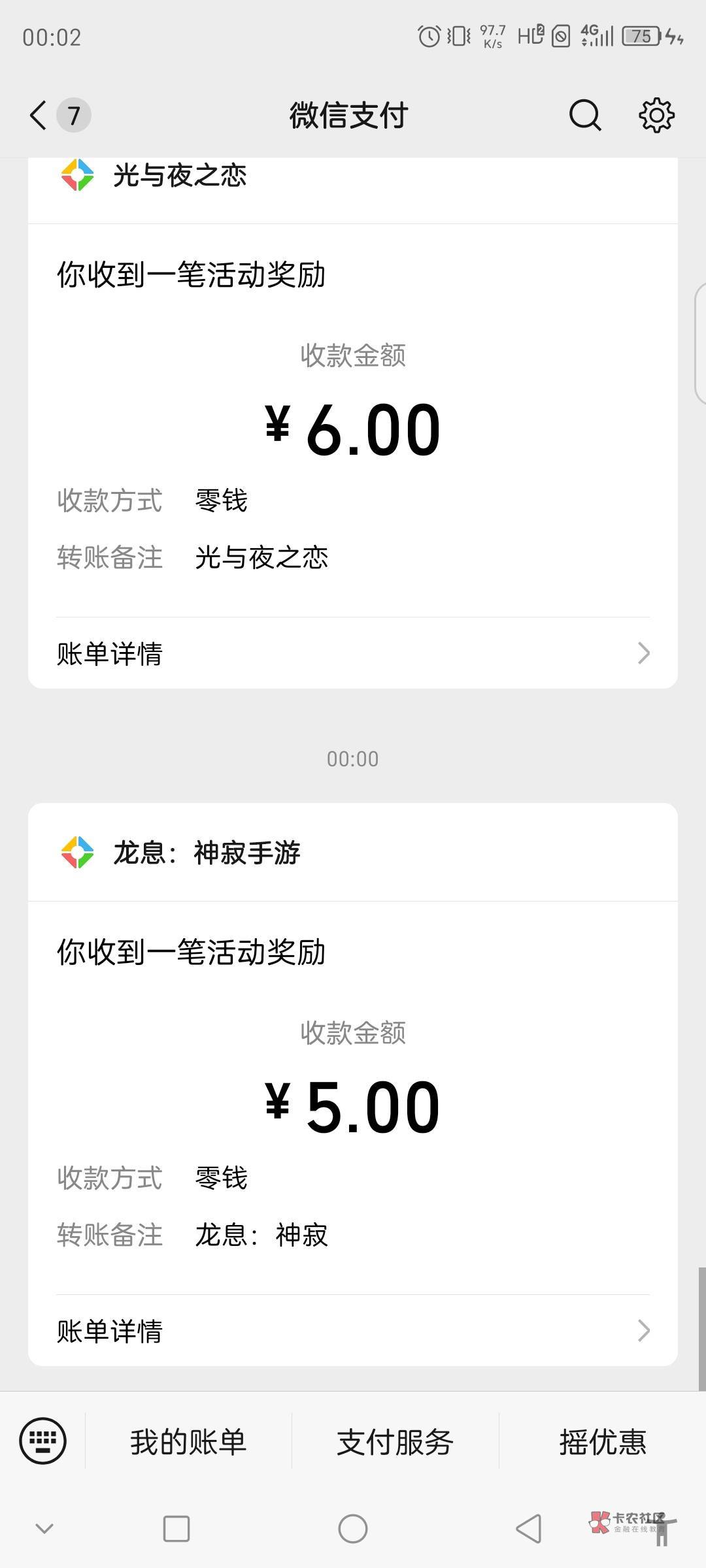Screen dimensions: 706x1568
Task: Open the 我的账单 menu
Action: tap(188, 1441)
